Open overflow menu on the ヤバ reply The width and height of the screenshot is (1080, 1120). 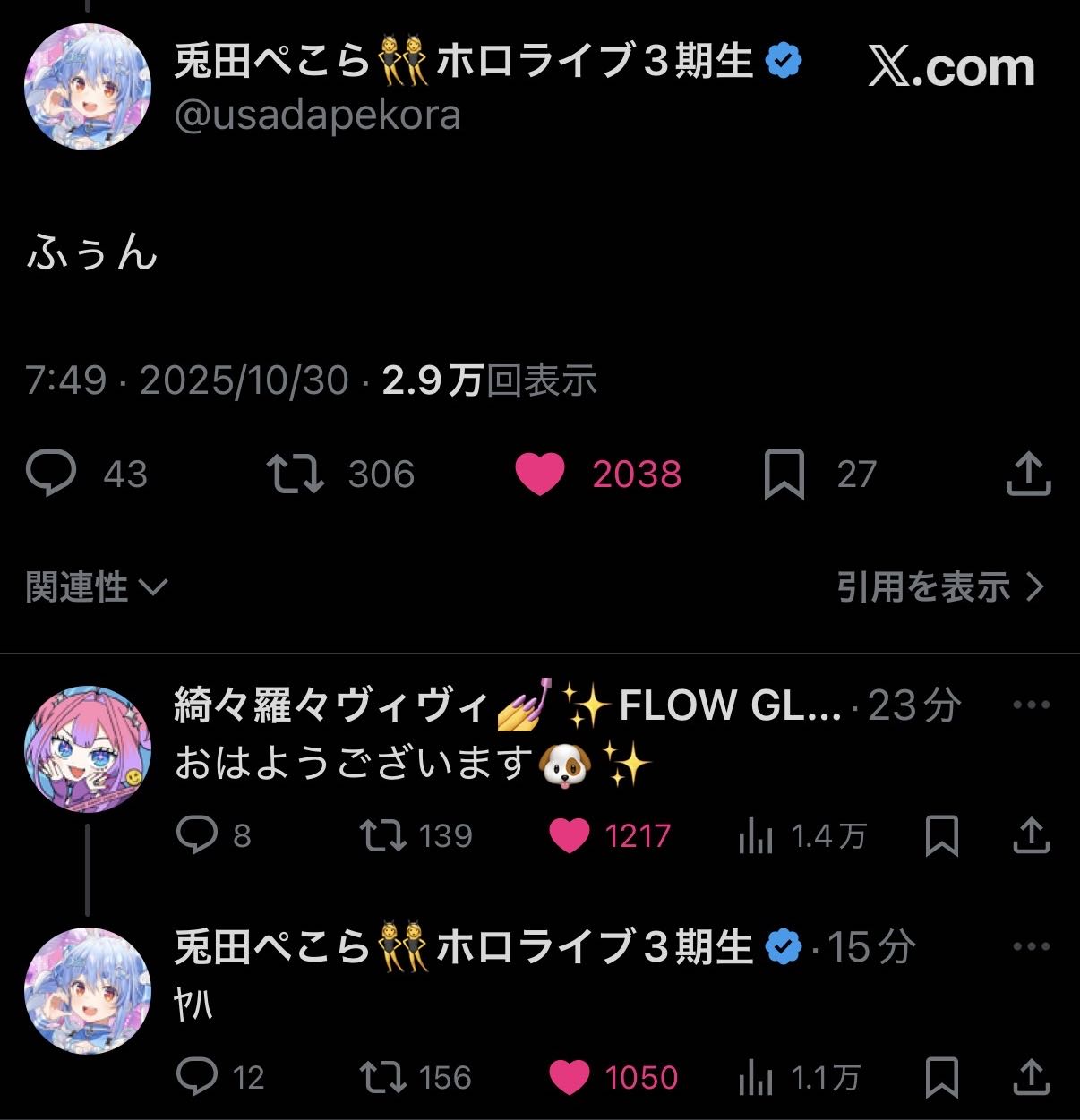tap(1031, 946)
